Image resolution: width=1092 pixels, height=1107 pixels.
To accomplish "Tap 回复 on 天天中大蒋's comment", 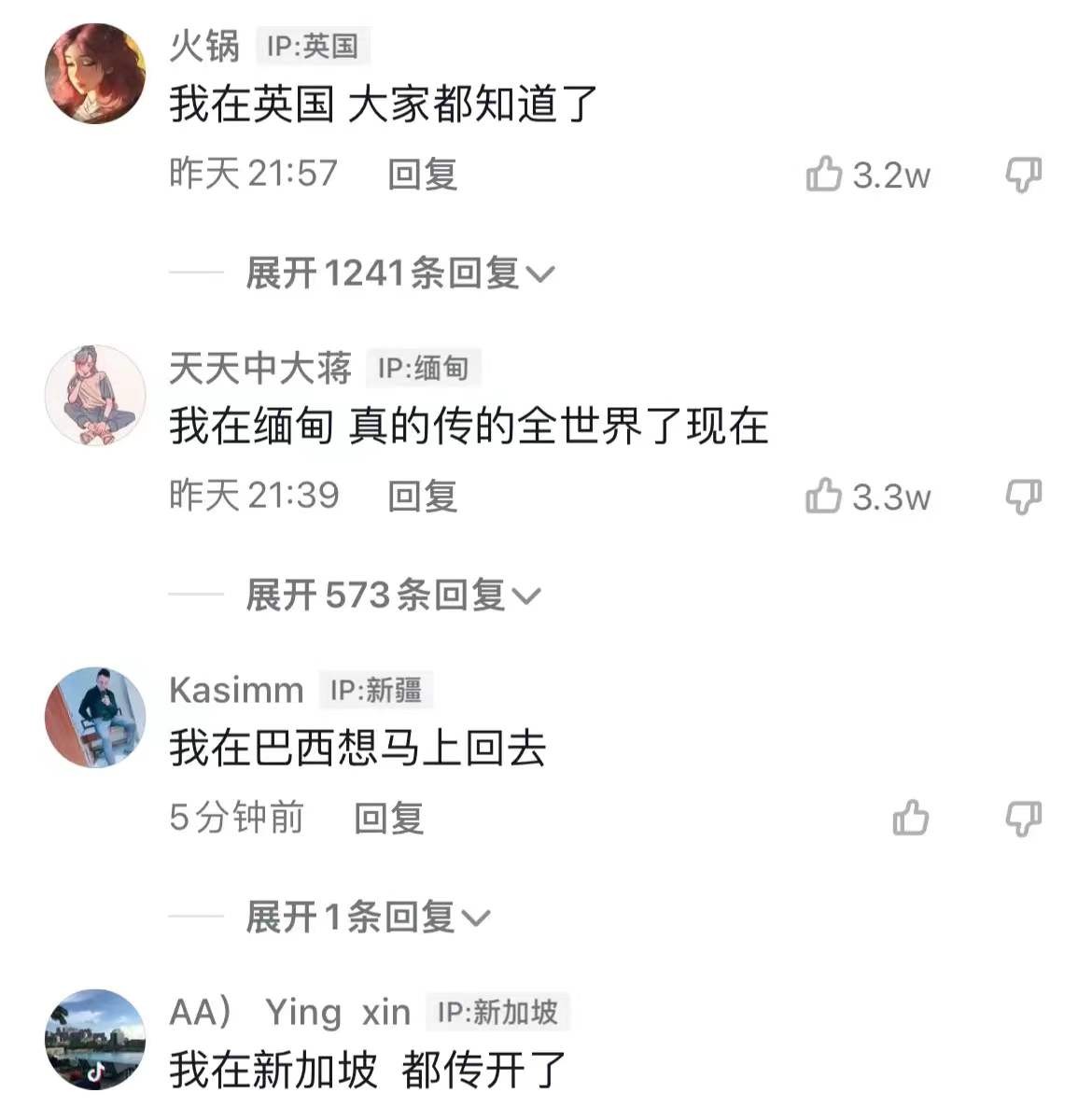I will click(x=422, y=497).
